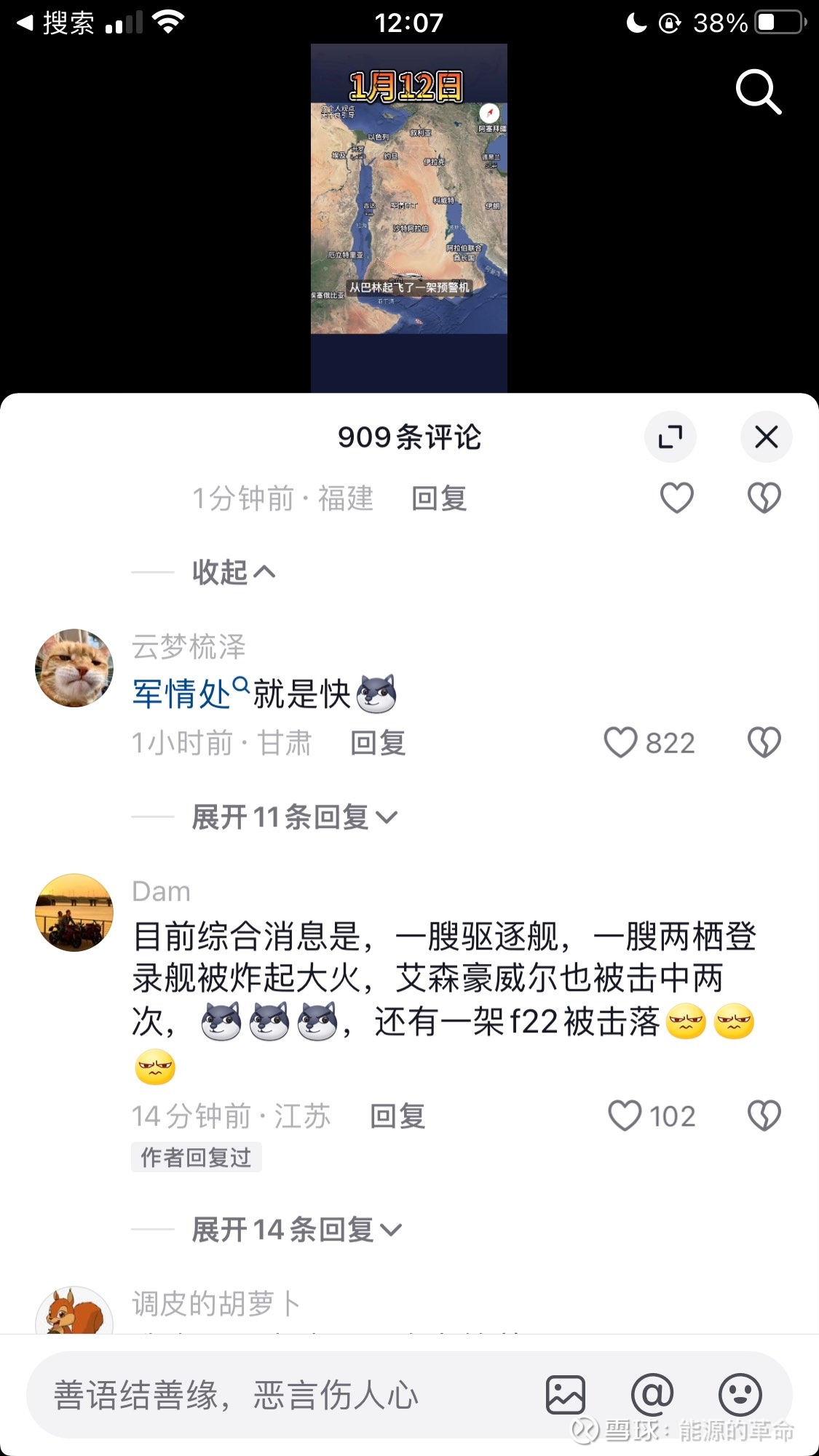The image size is (819, 1456).
Task: Click the 作者回复过 label
Action: click(196, 1157)
